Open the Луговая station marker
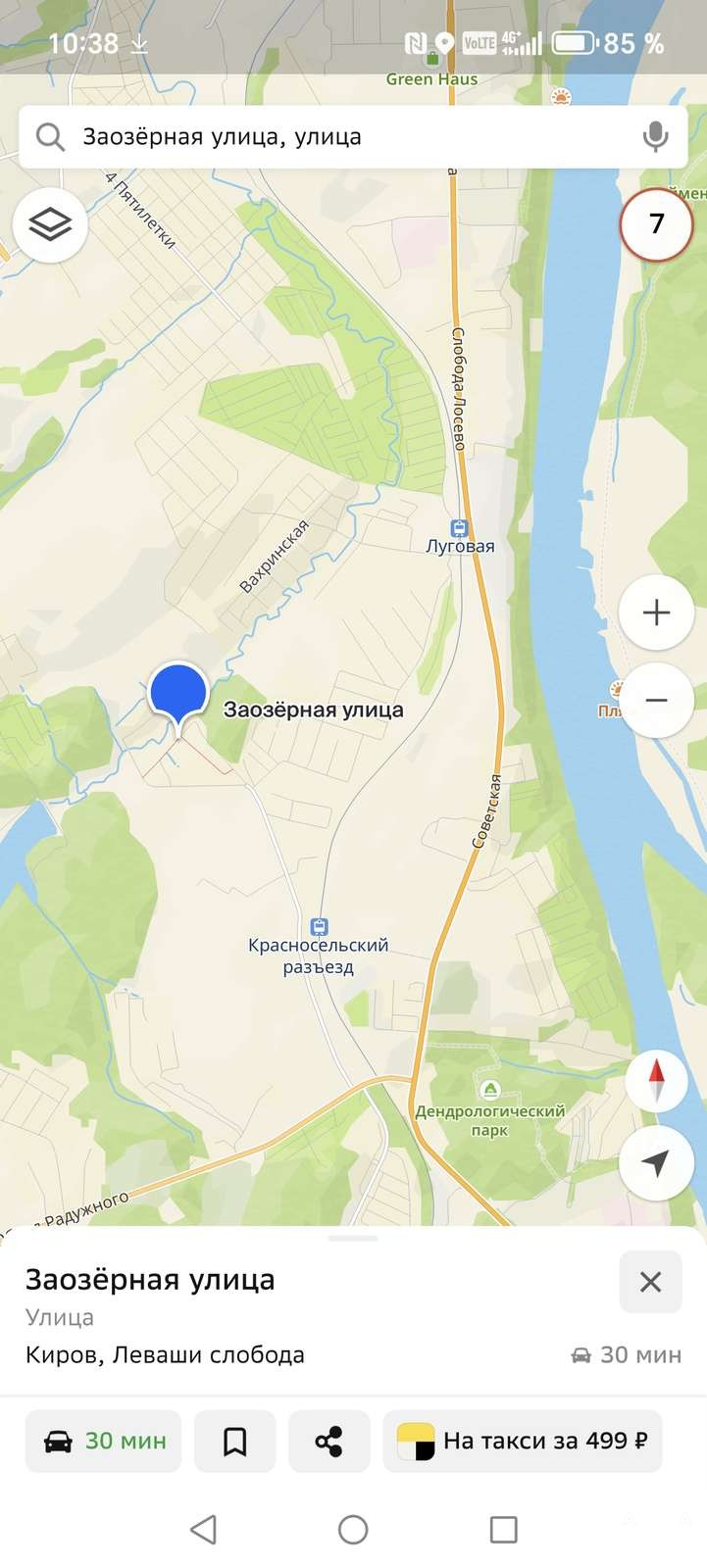This screenshot has height=1568, width=707. pos(459,528)
